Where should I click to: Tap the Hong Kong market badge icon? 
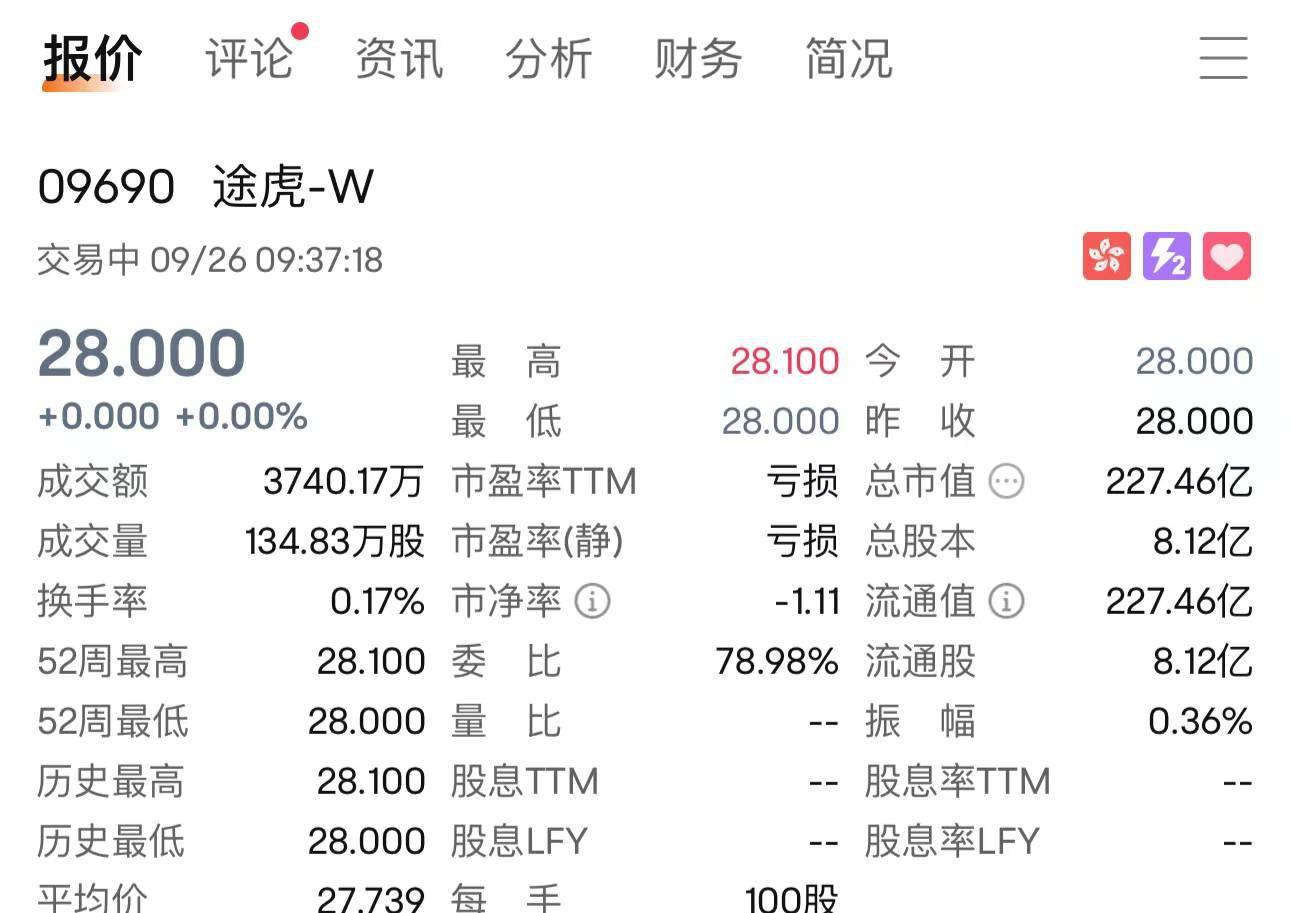click(1107, 257)
